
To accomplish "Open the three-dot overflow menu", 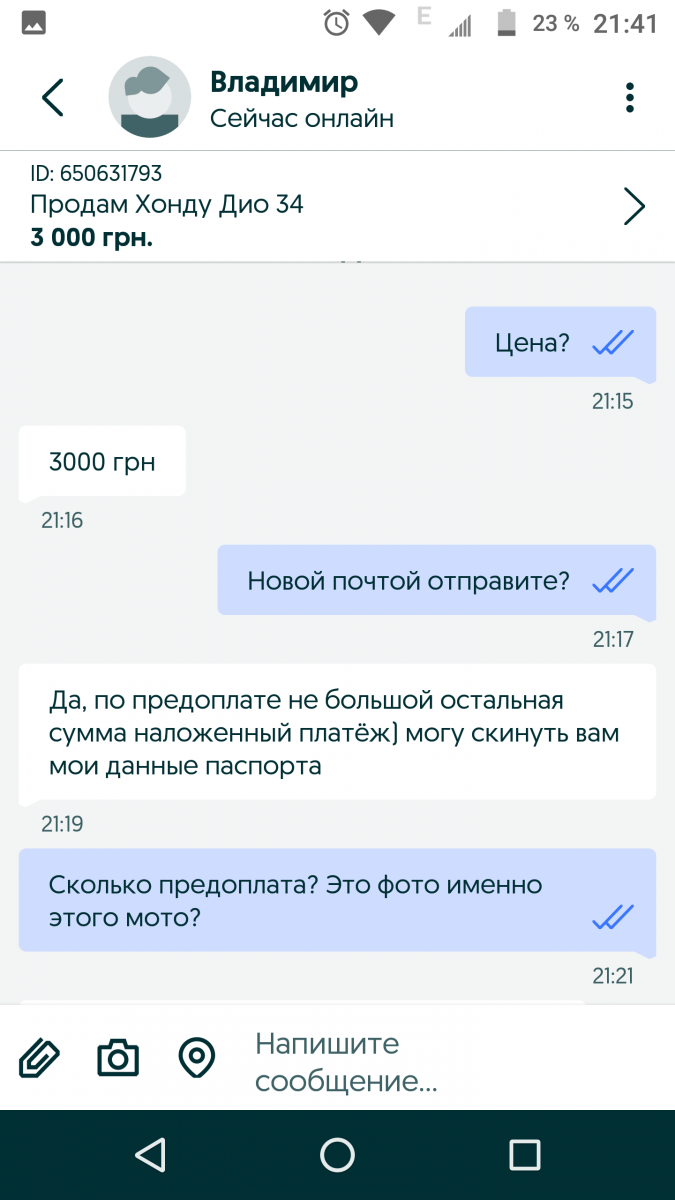I will point(629,97).
